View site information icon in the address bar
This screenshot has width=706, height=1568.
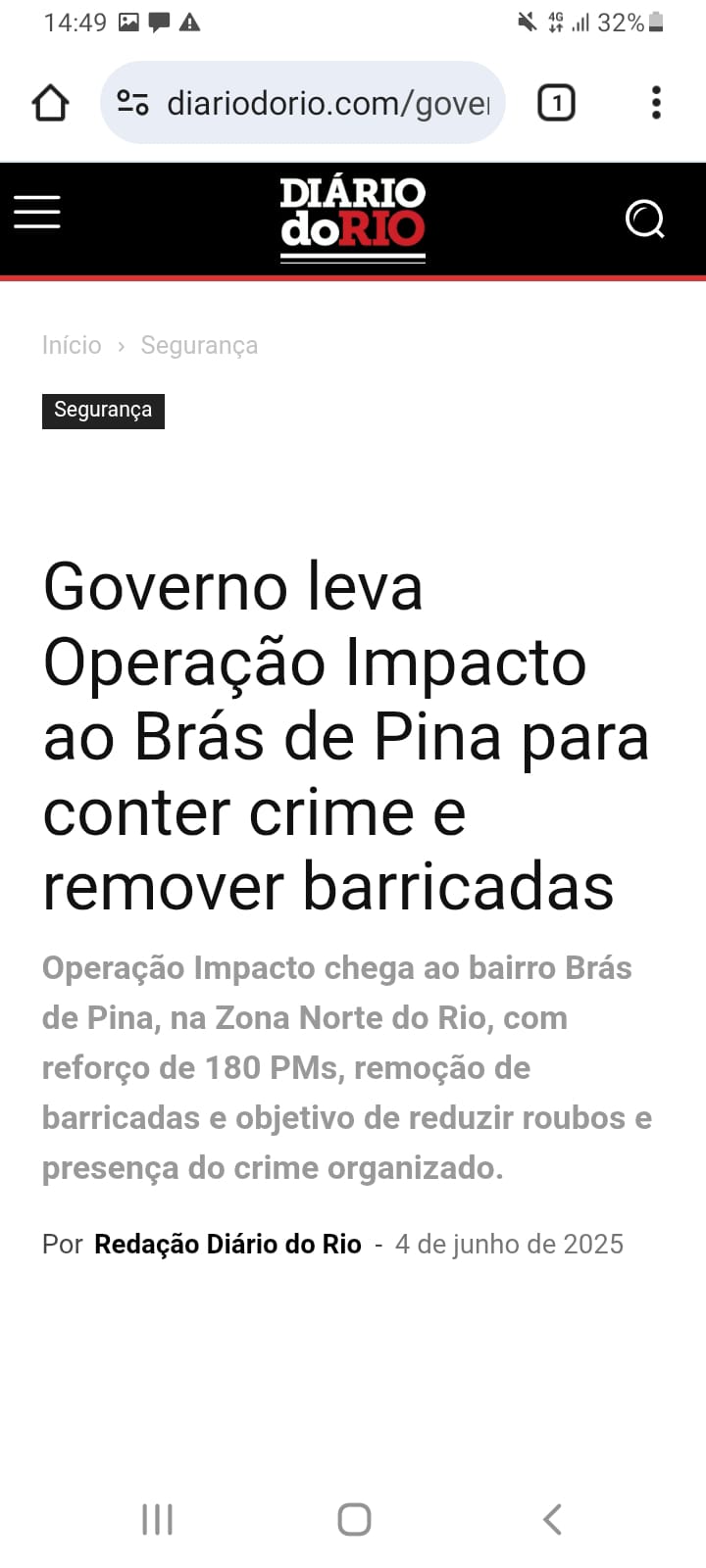[132, 103]
